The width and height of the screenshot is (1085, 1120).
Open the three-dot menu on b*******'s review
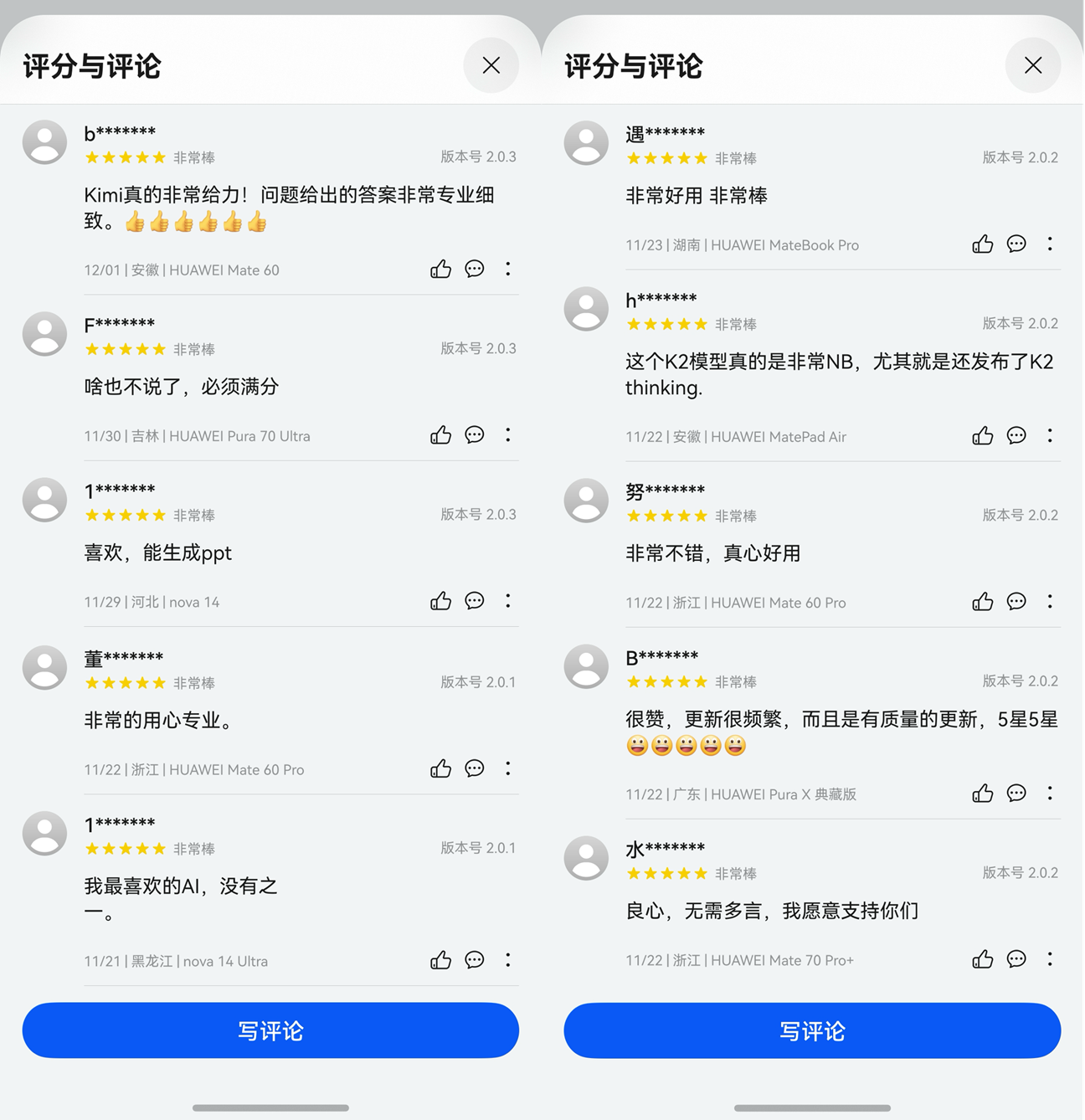click(508, 269)
